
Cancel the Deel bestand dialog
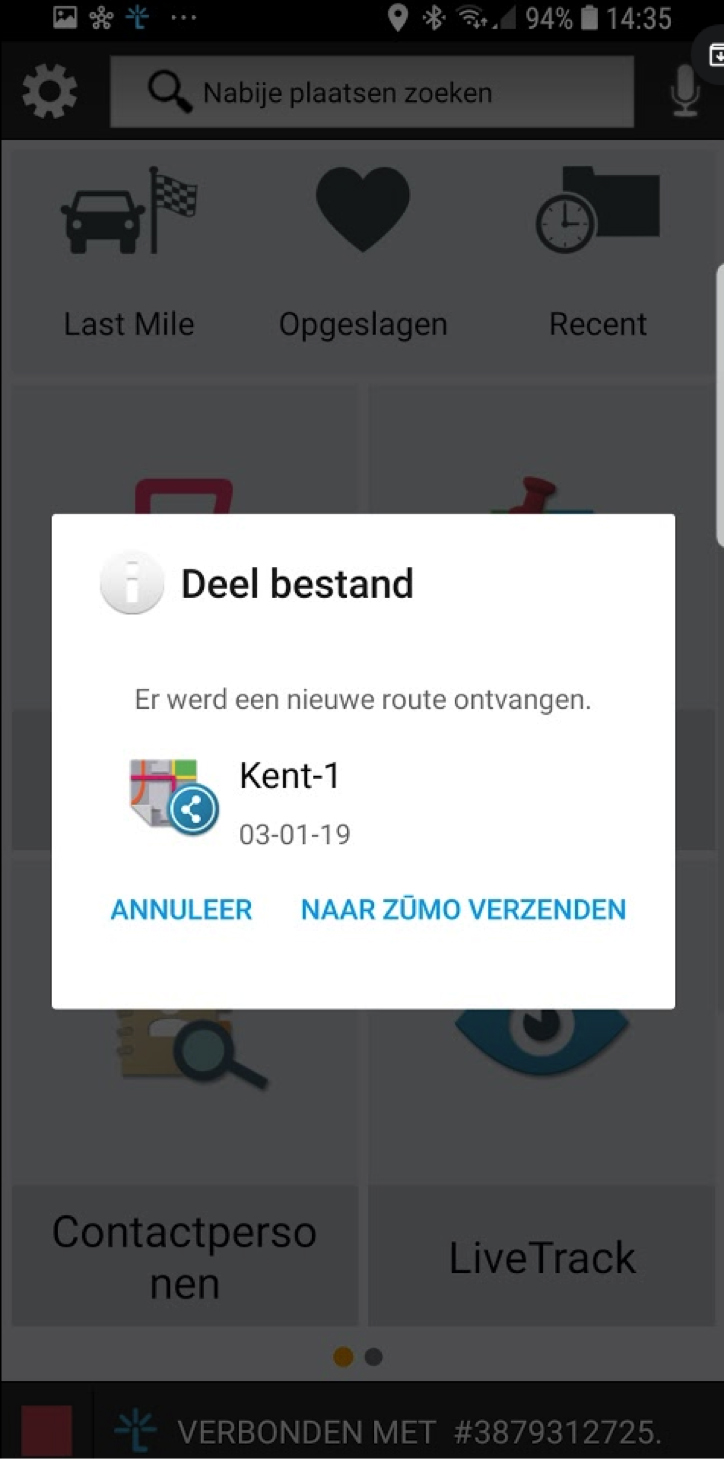click(x=181, y=909)
